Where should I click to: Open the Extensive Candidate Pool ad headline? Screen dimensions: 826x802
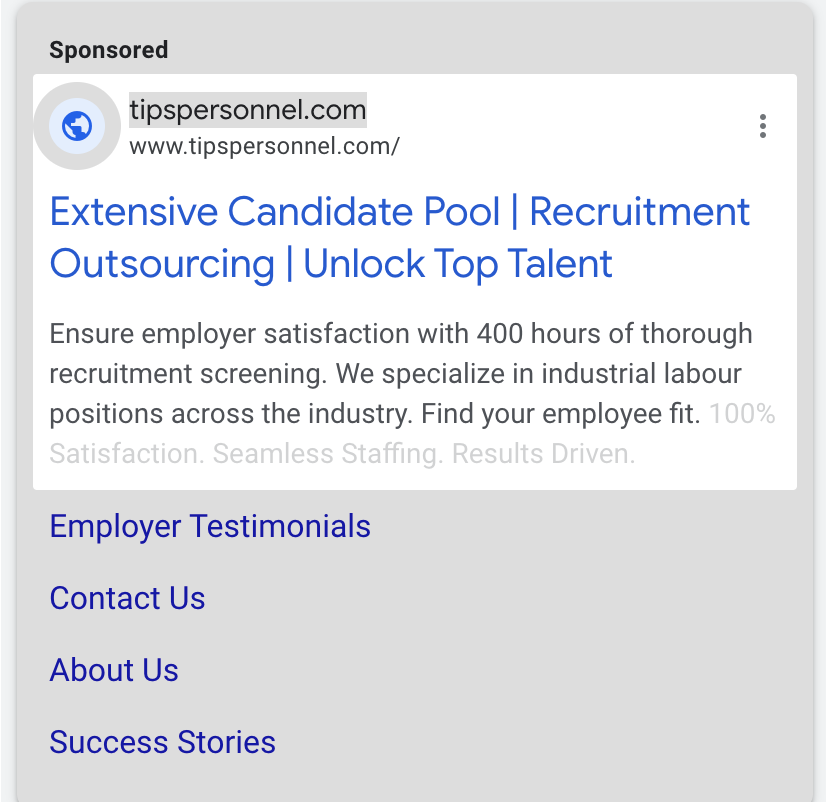(399, 238)
